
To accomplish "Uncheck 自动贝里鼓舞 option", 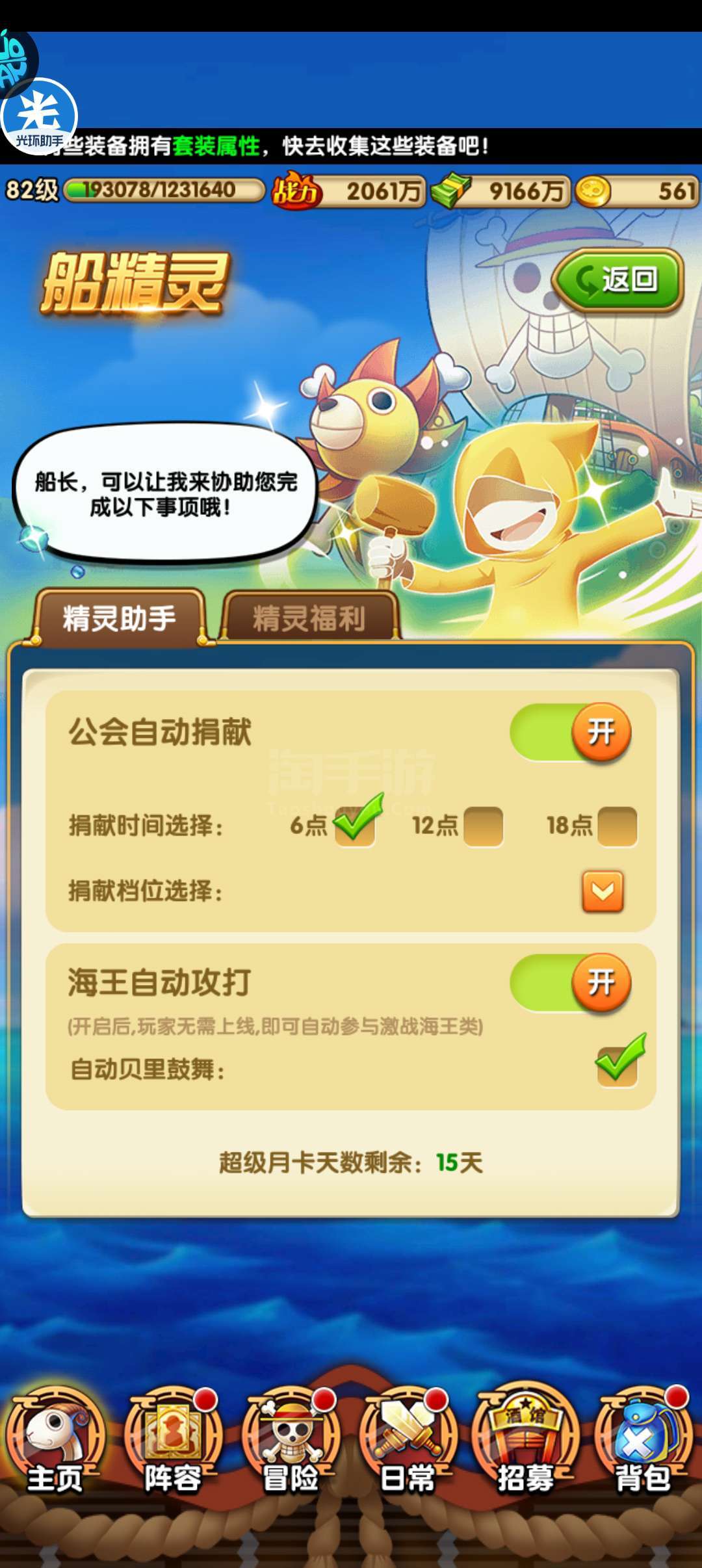I will (617, 1066).
